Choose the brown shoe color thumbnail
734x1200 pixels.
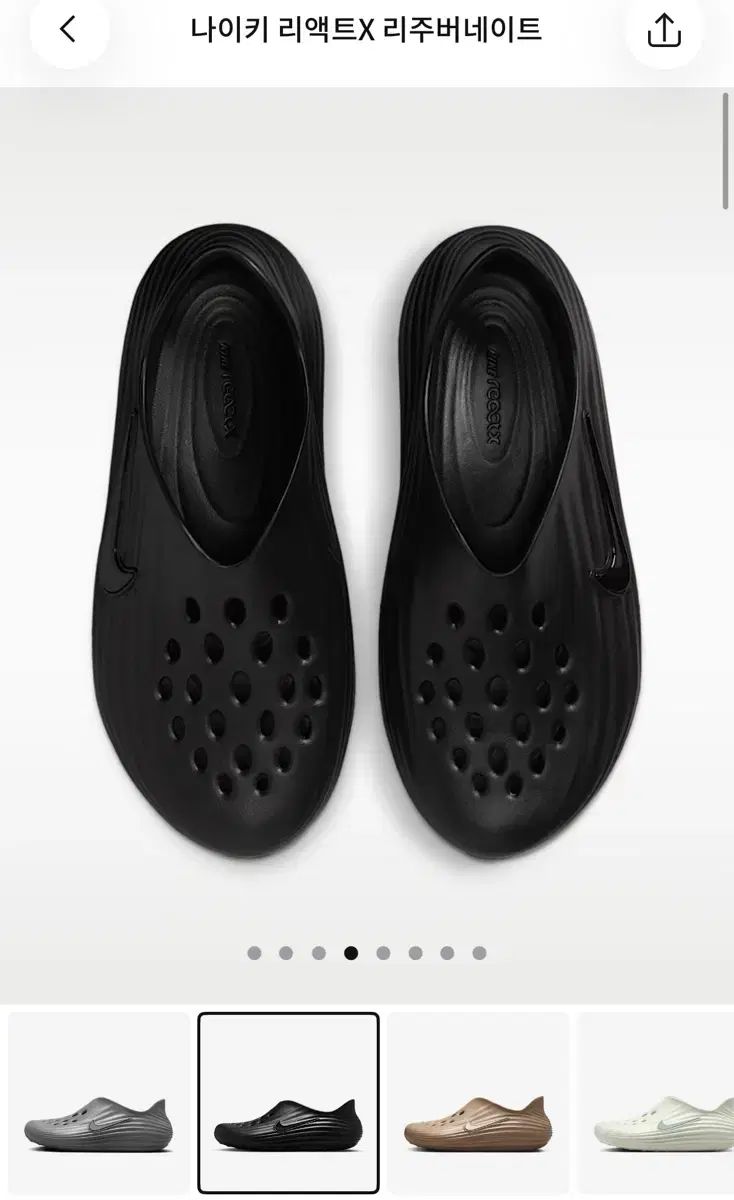478,1102
